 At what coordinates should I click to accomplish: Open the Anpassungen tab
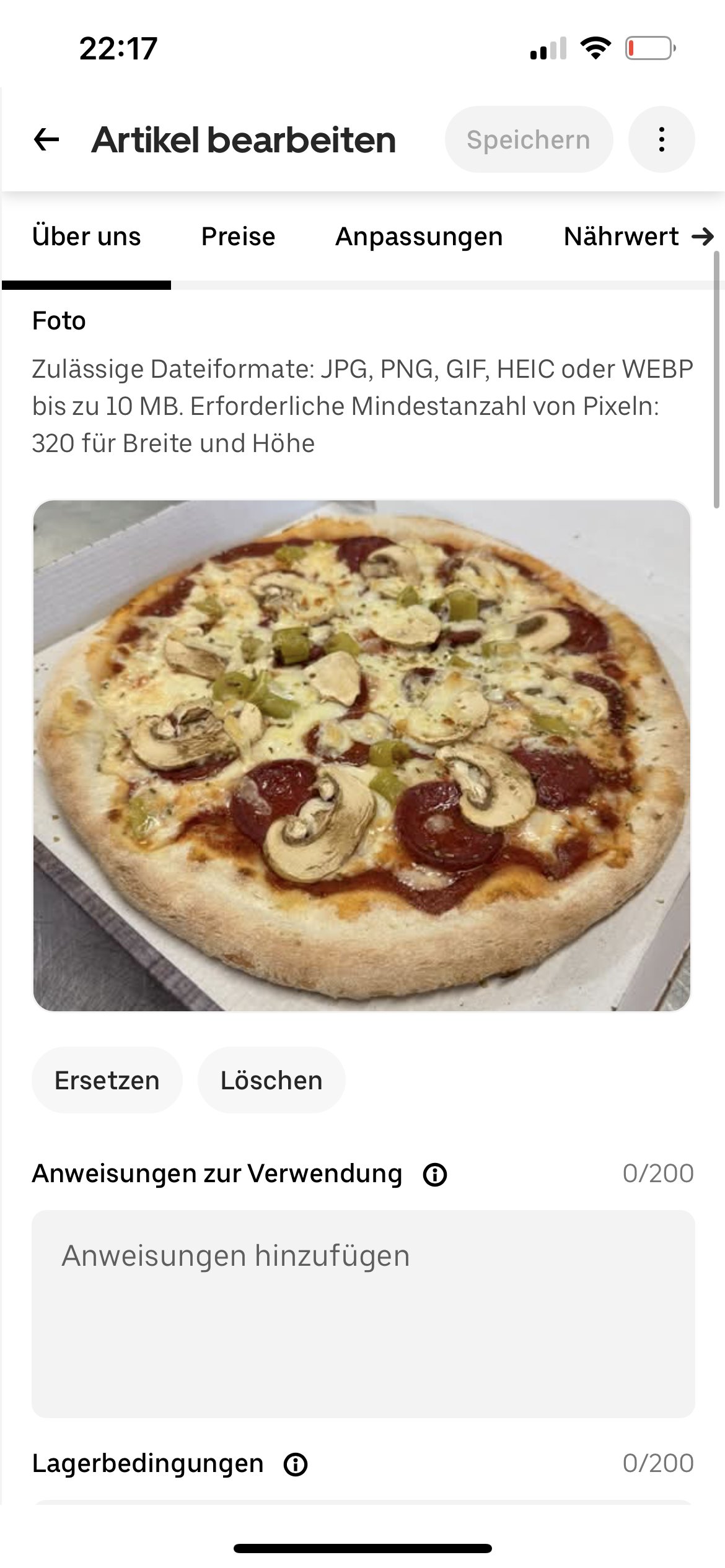pos(419,237)
